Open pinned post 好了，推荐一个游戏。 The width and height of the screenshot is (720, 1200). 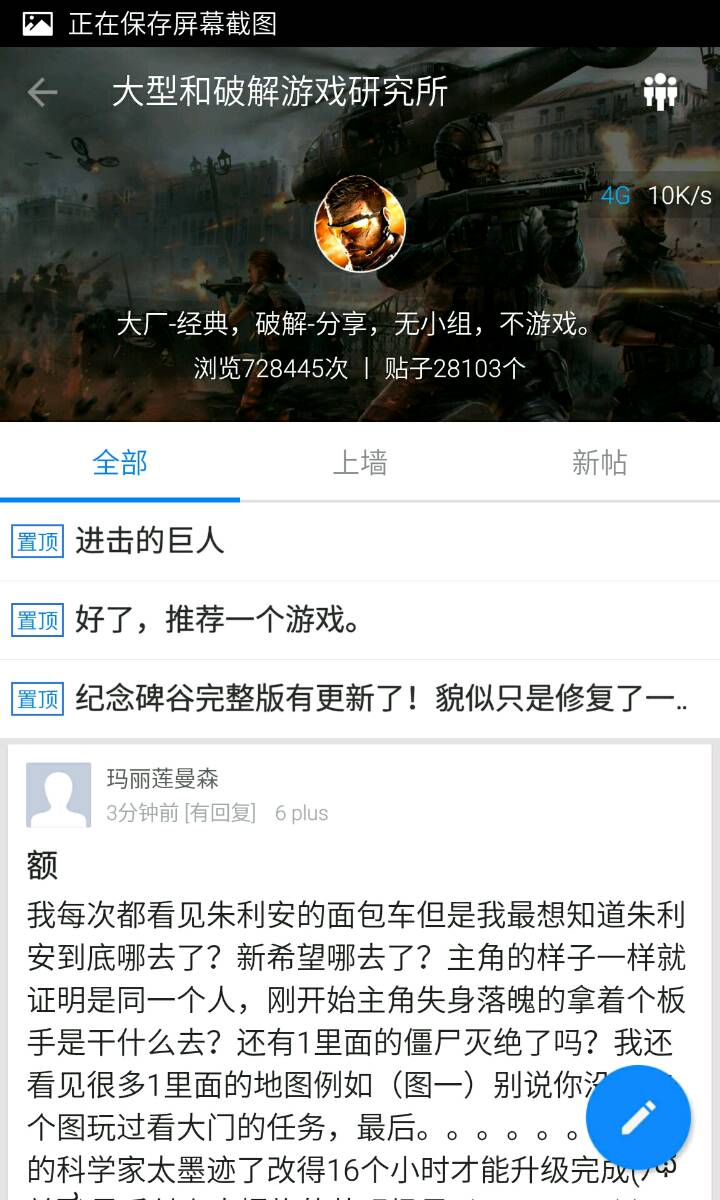[218, 620]
